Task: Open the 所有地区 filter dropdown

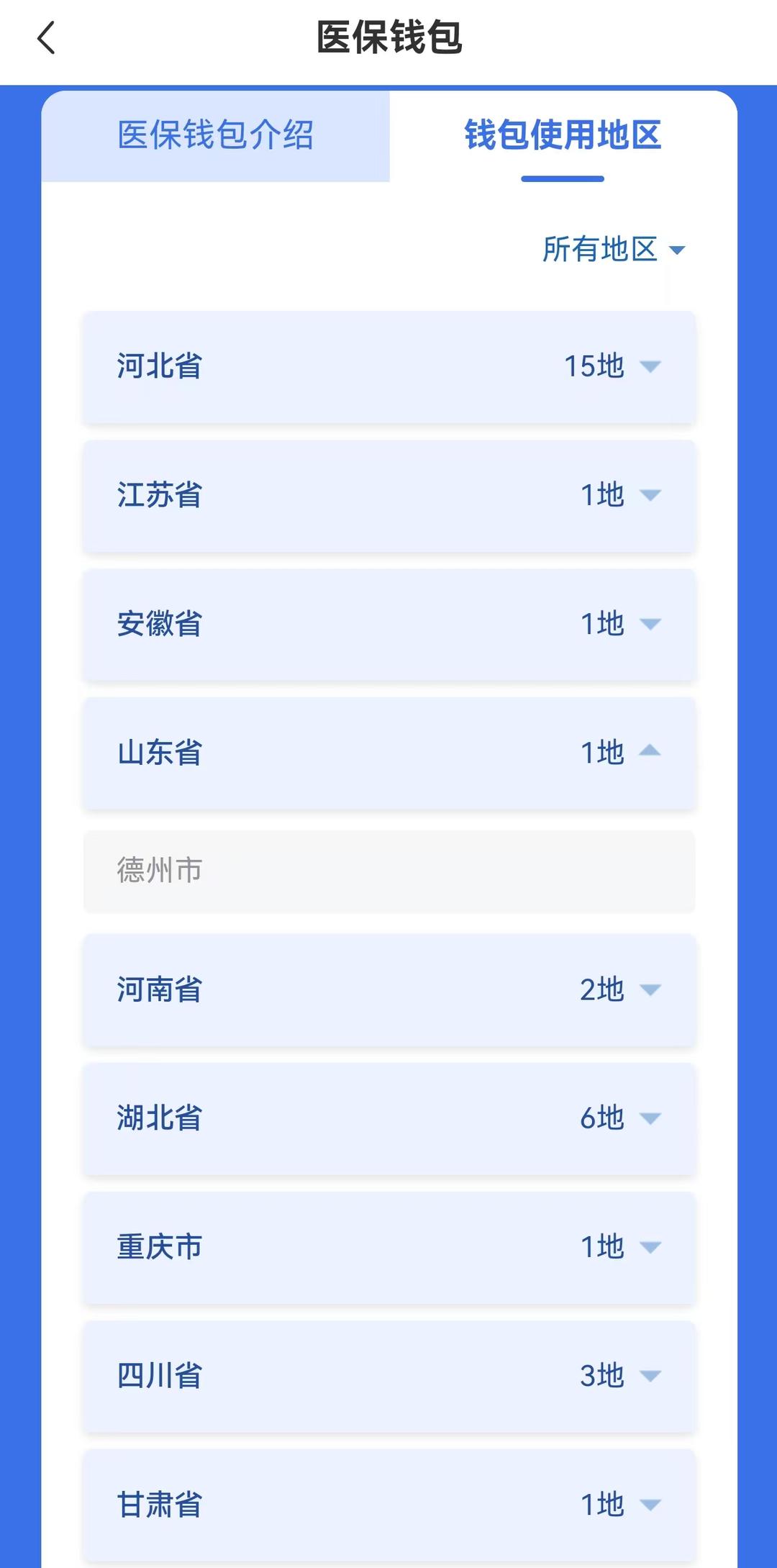Action: (x=613, y=250)
